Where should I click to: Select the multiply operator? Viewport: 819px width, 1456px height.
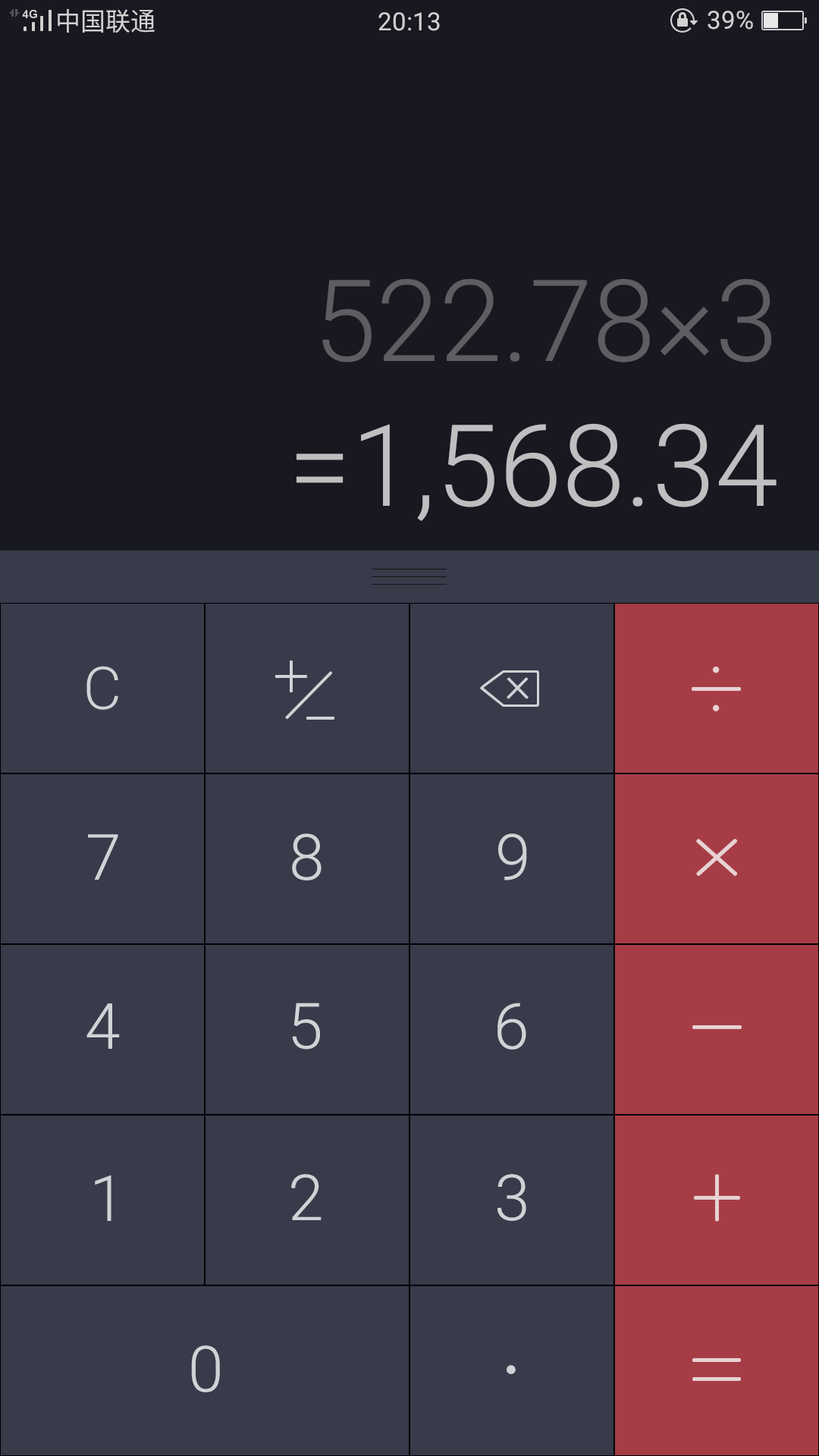point(717,859)
